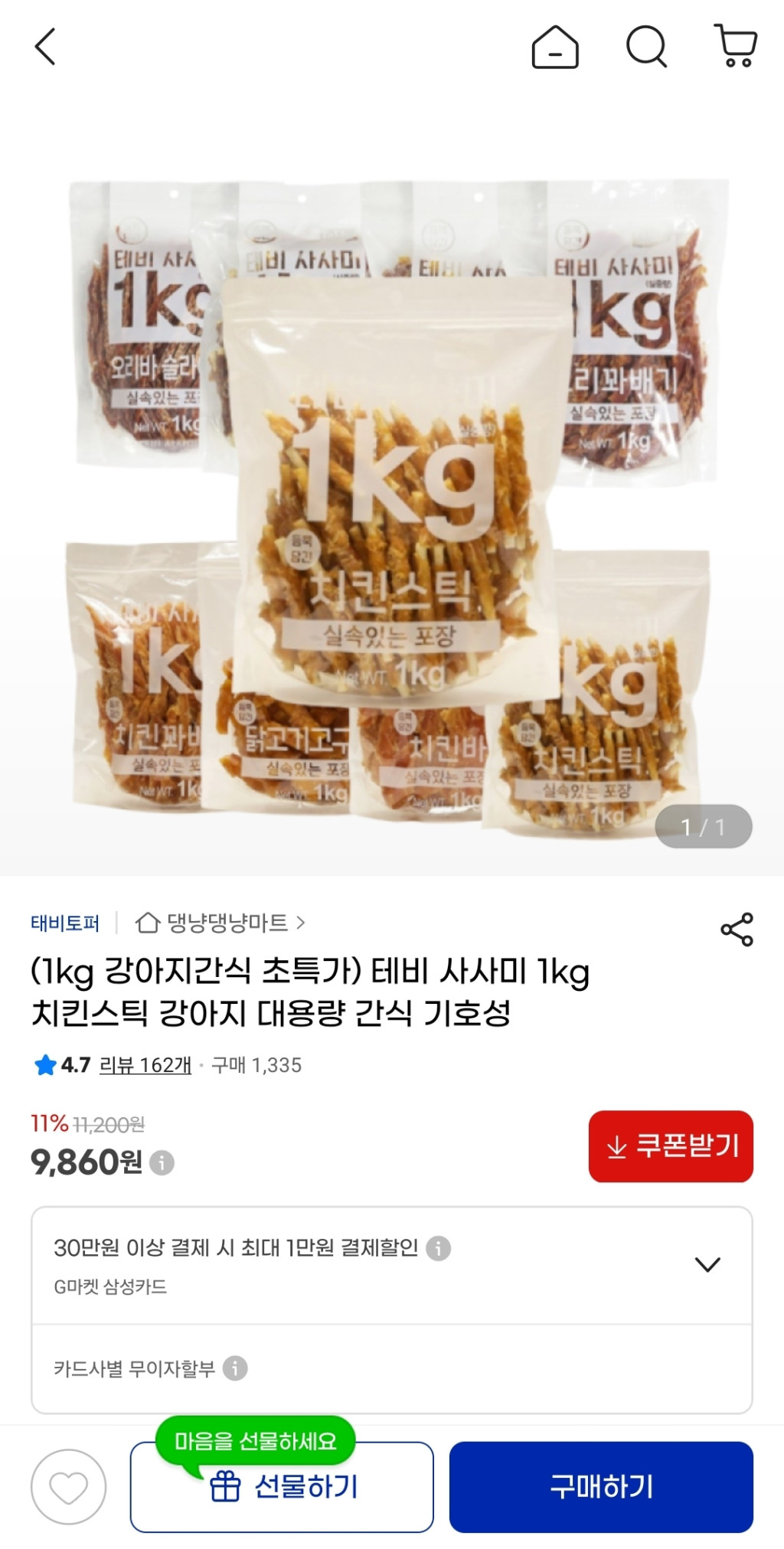The image size is (784, 1549).
Task: Show info for 최대 1만원 결제할인
Action: 438,1248
